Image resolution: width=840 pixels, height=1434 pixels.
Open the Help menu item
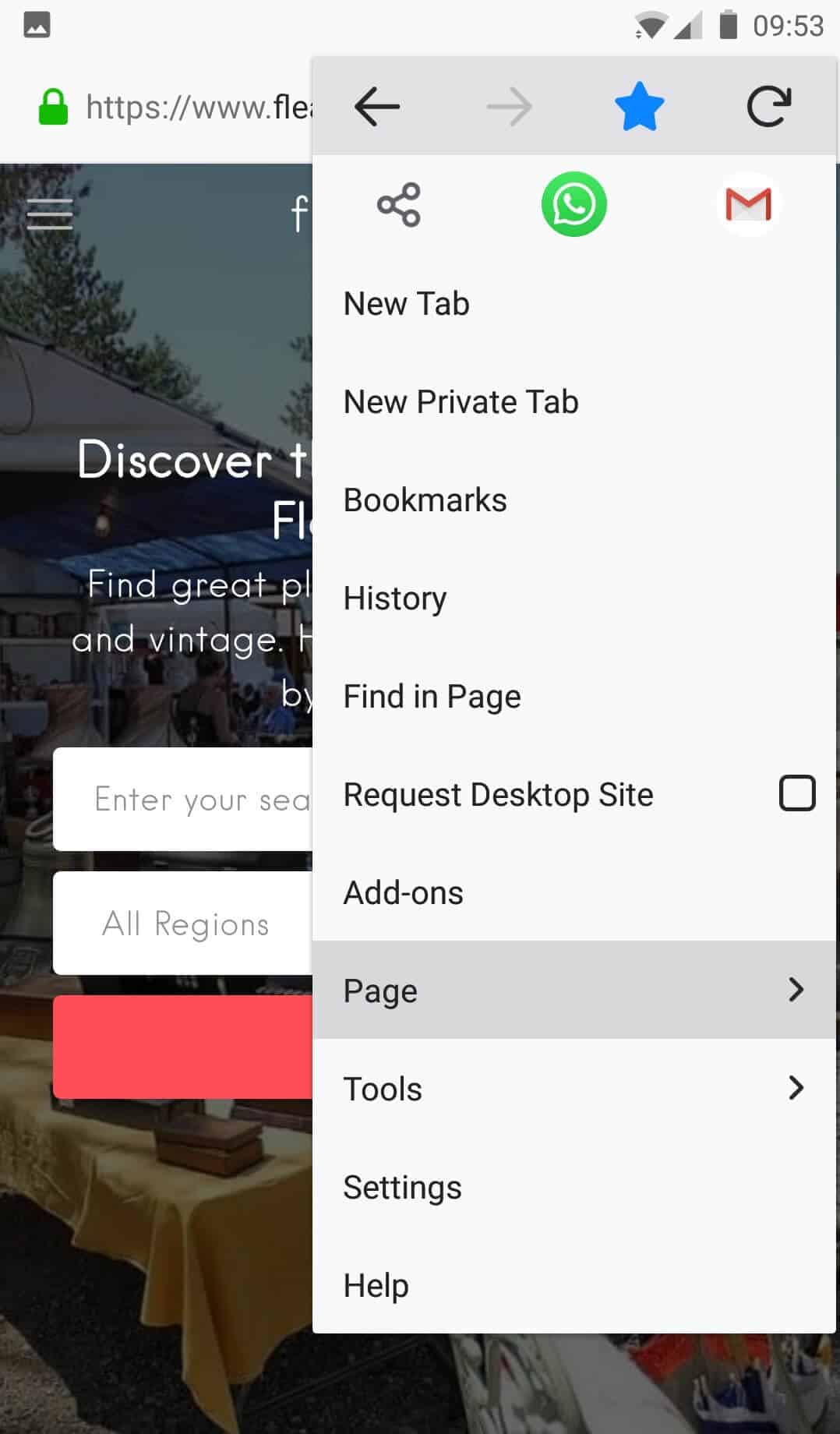tap(376, 1286)
